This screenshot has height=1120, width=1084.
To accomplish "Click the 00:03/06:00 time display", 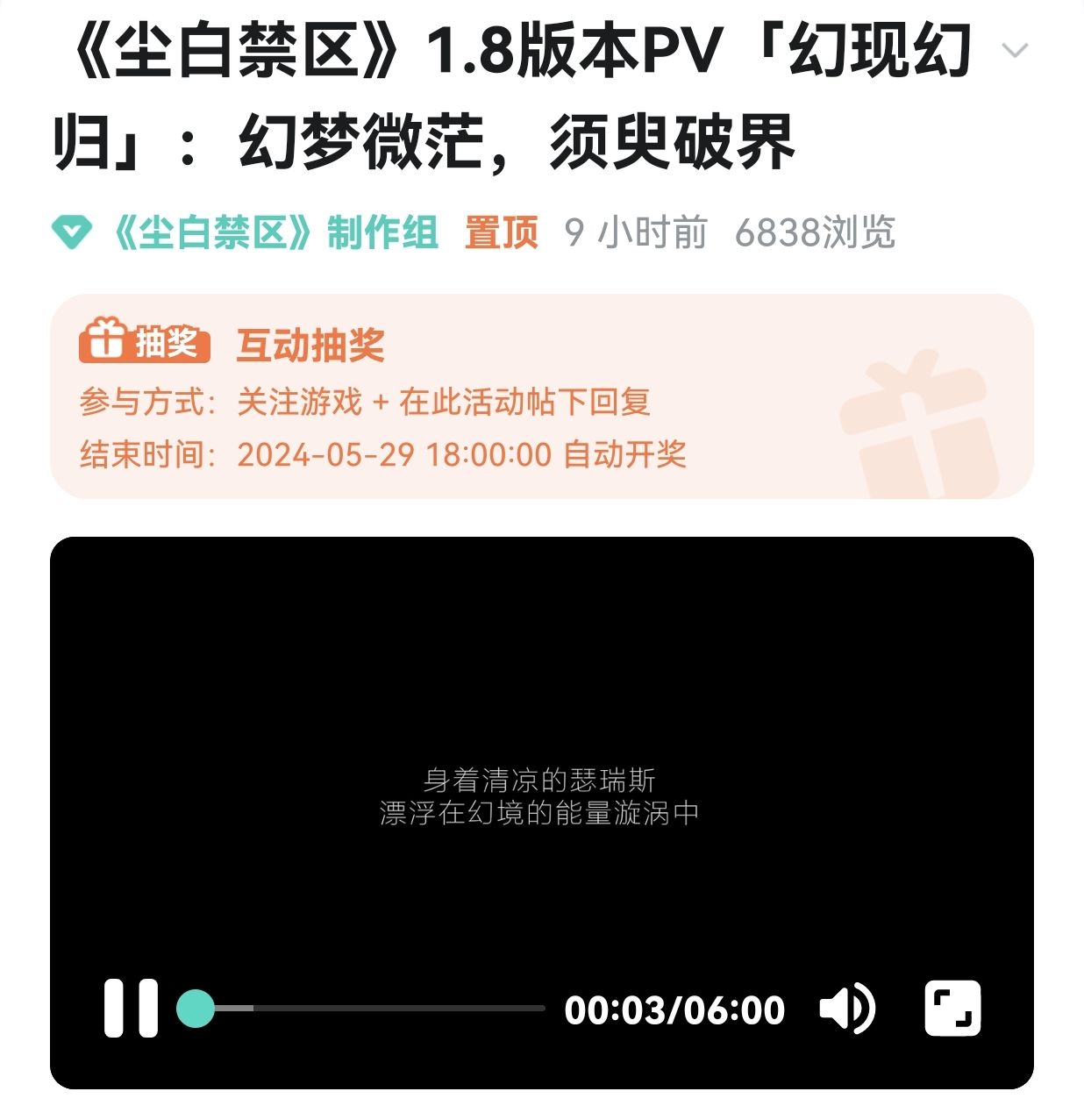I will [674, 1010].
